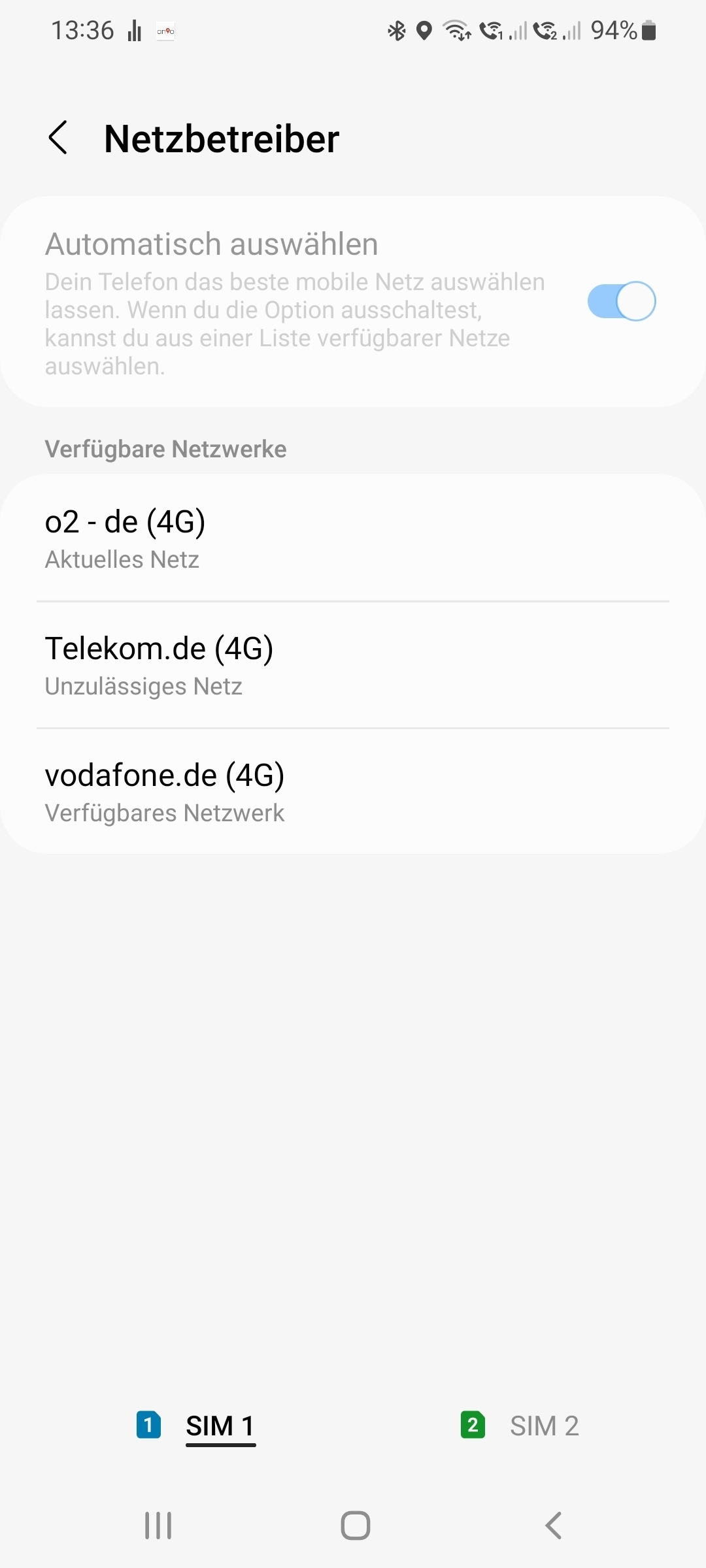The image size is (706, 1568).
Task: Go back from the Netzbetreiber screen
Action: pos(58,138)
